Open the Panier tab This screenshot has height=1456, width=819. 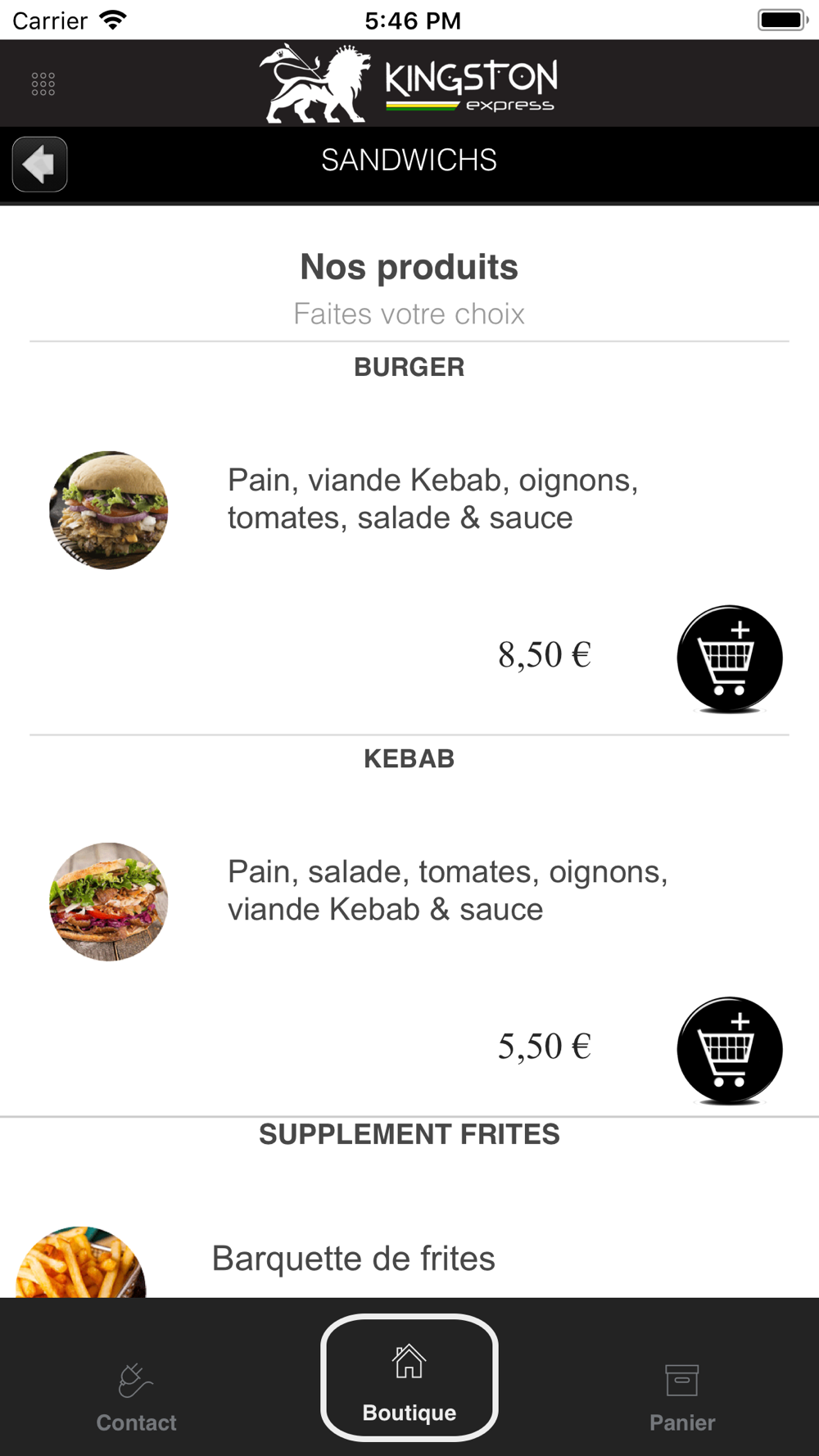682,1397
